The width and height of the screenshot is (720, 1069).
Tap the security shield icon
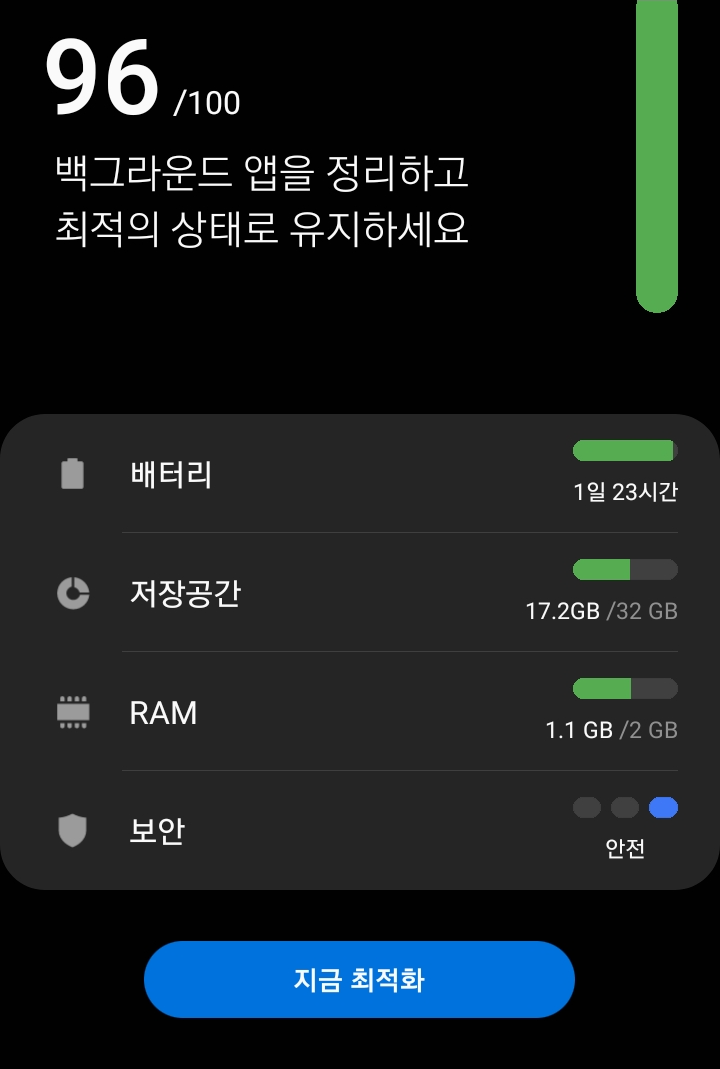tap(71, 831)
